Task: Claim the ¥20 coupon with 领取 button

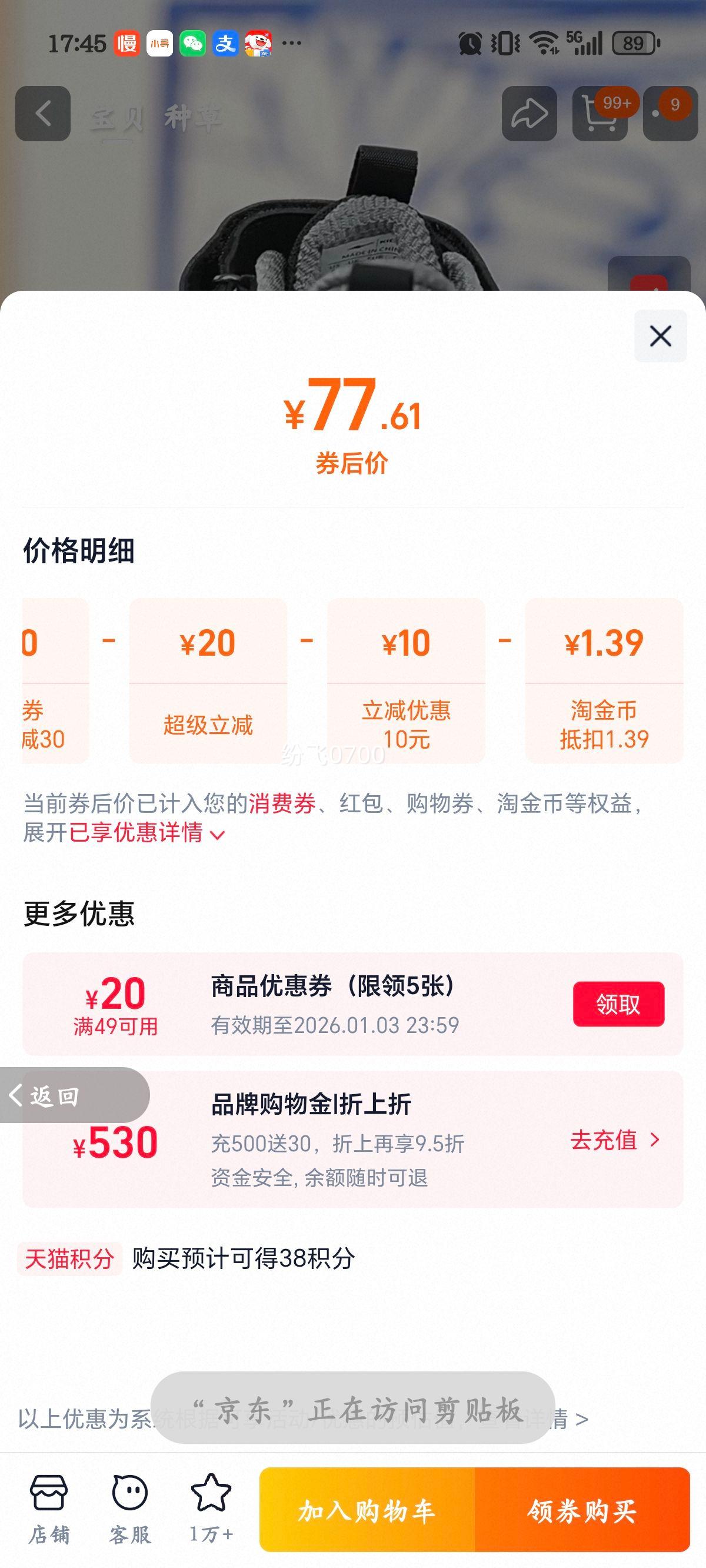Action: (619, 1005)
